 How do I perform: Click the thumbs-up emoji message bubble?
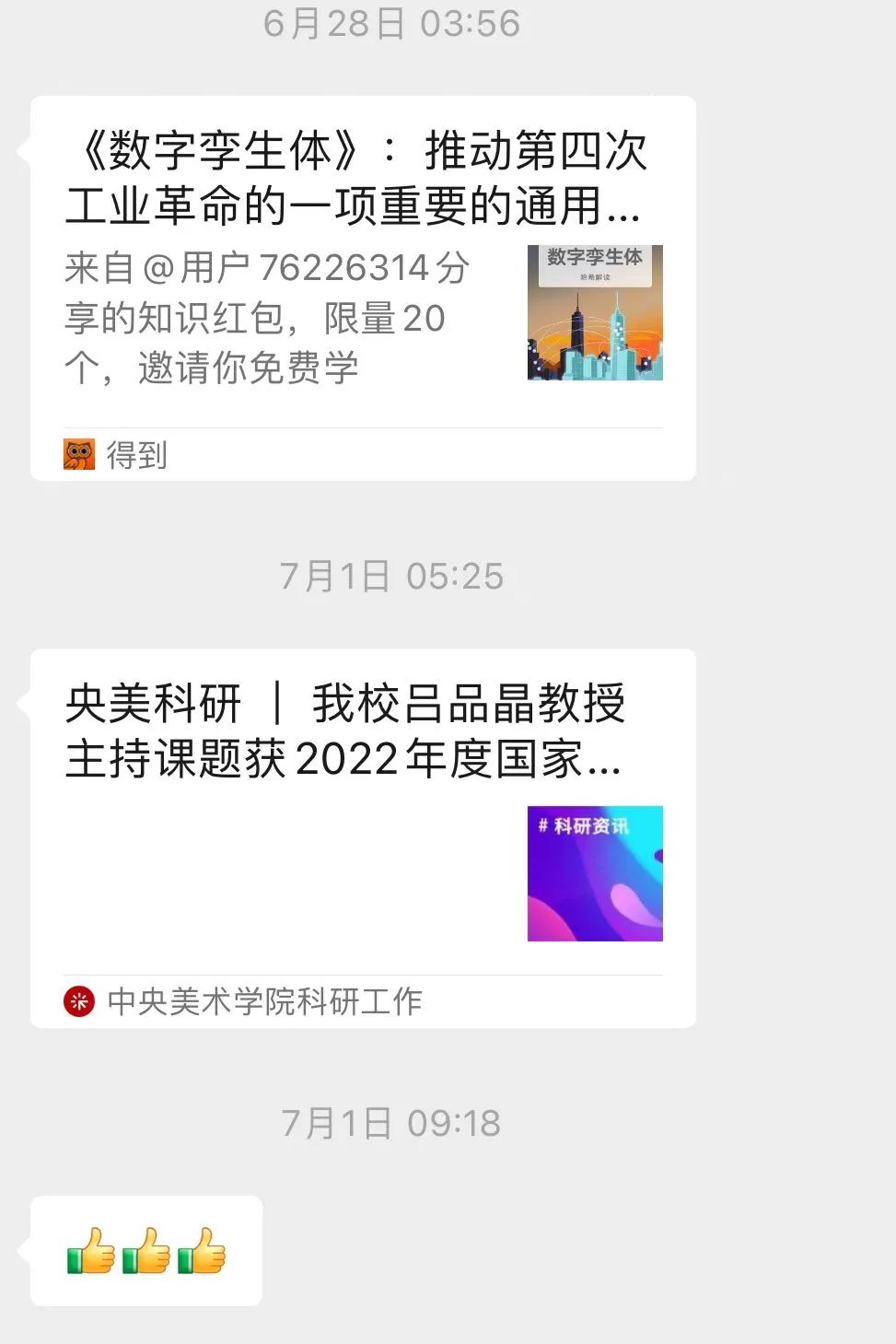(145, 1253)
